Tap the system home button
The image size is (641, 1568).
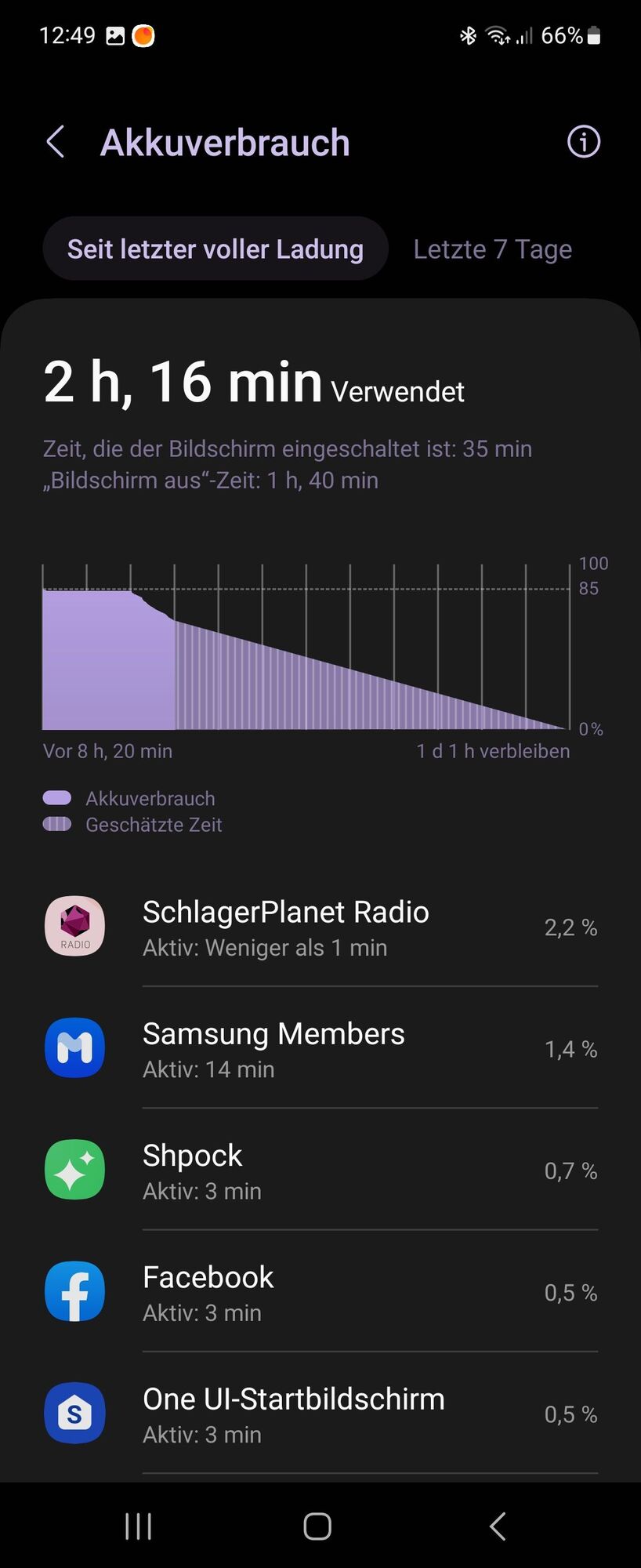(x=317, y=1526)
